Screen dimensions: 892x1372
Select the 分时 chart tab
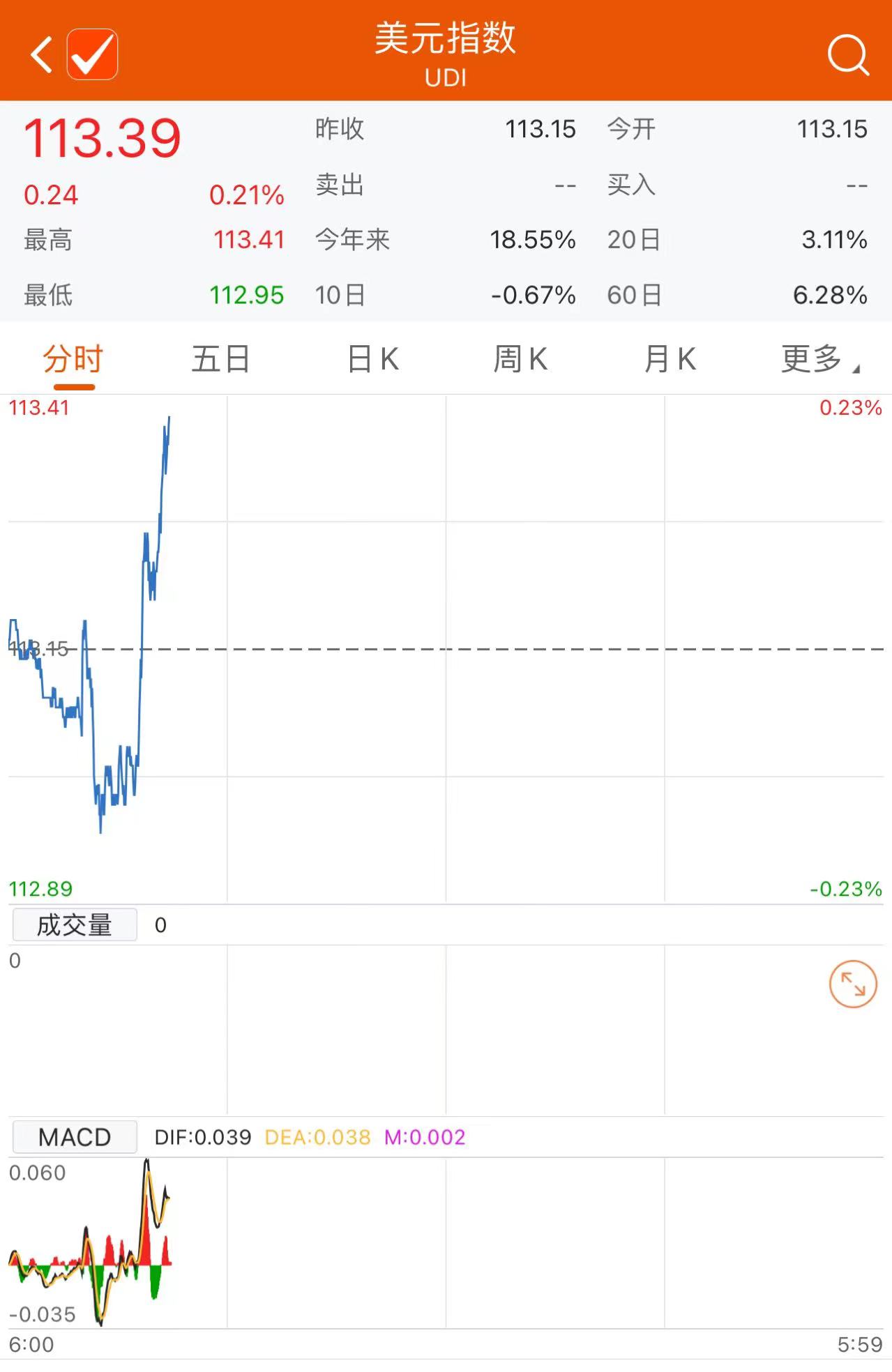[73, 360]
